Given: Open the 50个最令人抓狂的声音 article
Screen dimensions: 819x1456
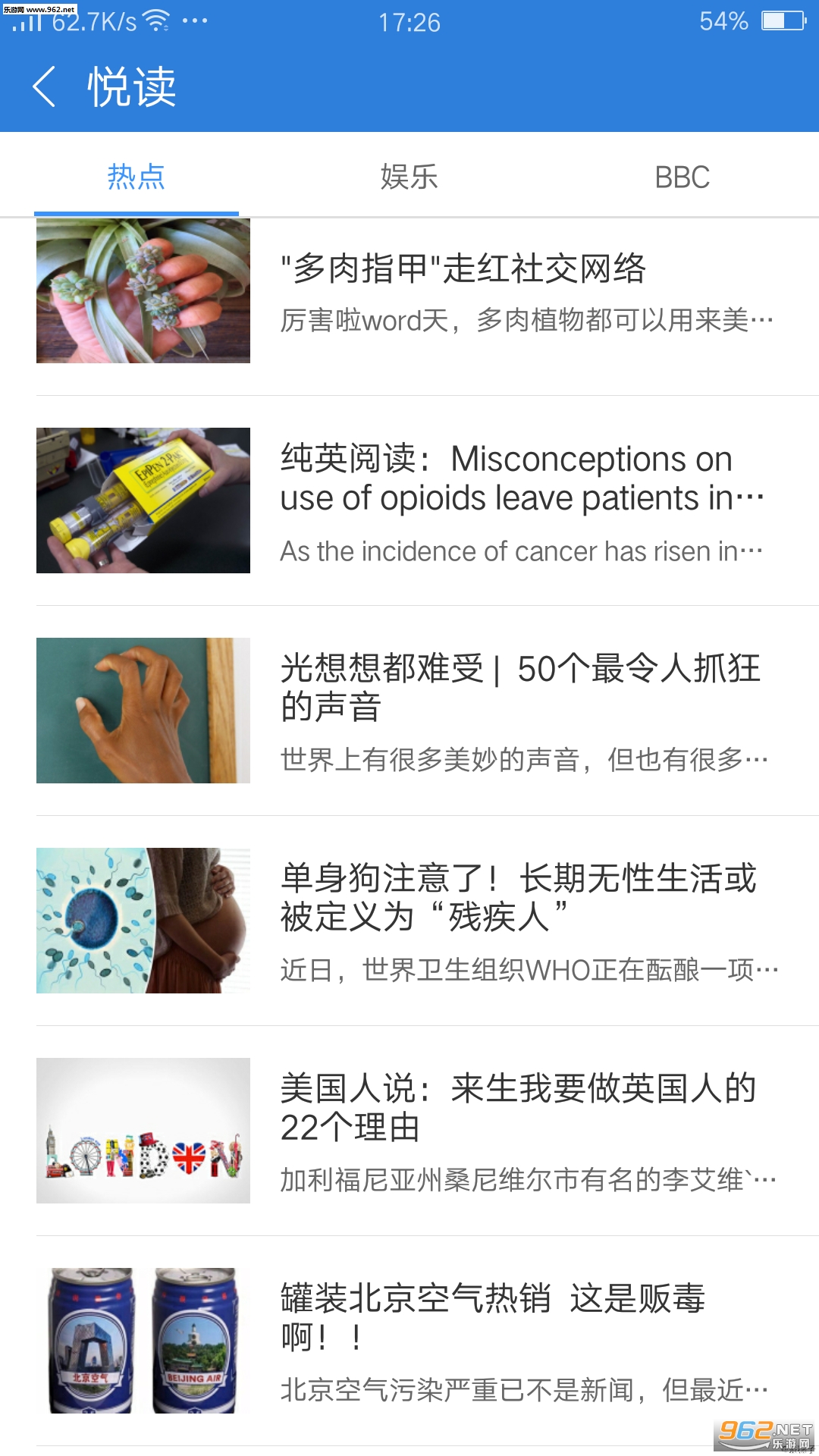Looking at the screenshot, I should 520,688.
